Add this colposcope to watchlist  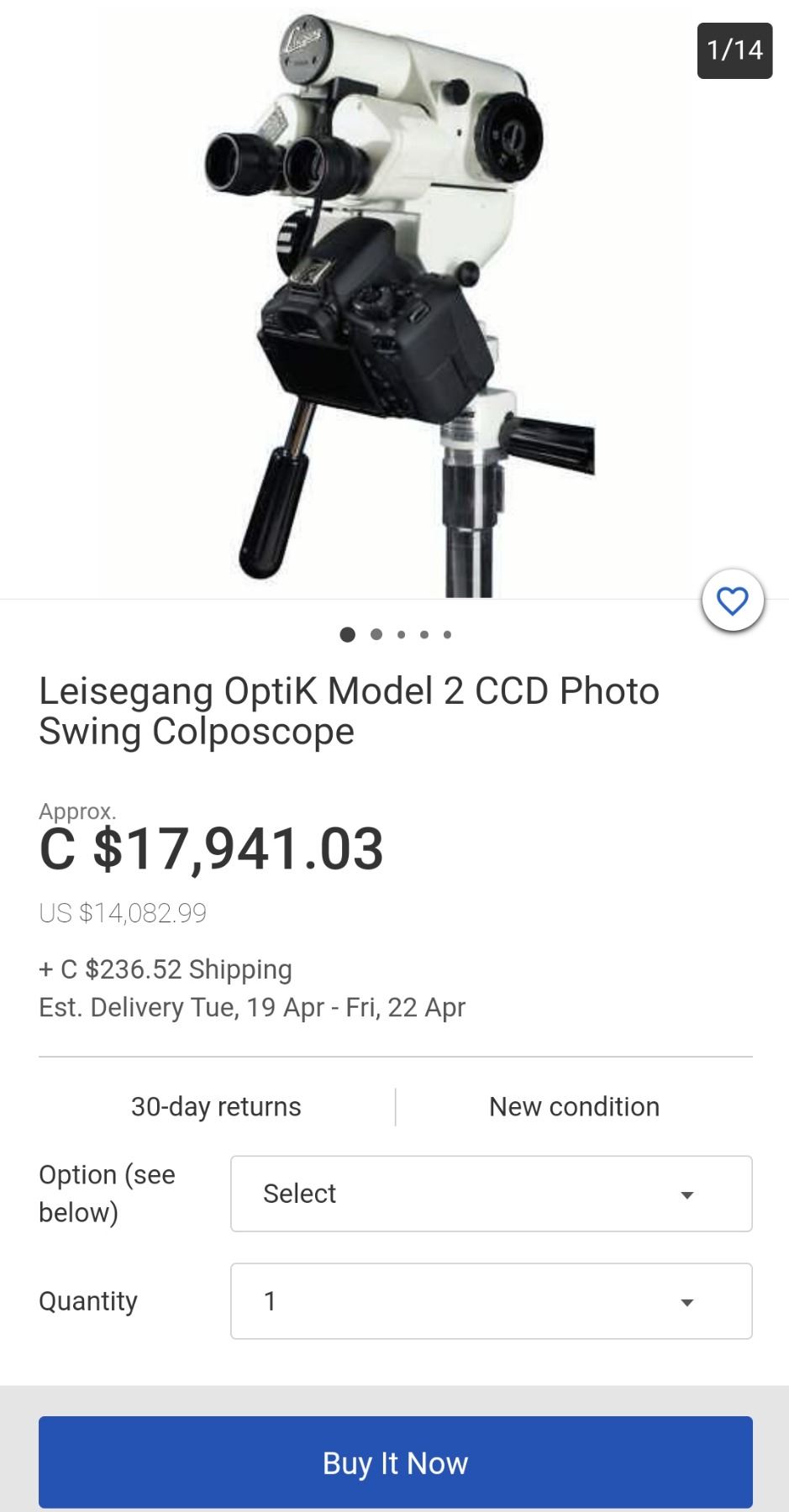click(x=733, y=601)
